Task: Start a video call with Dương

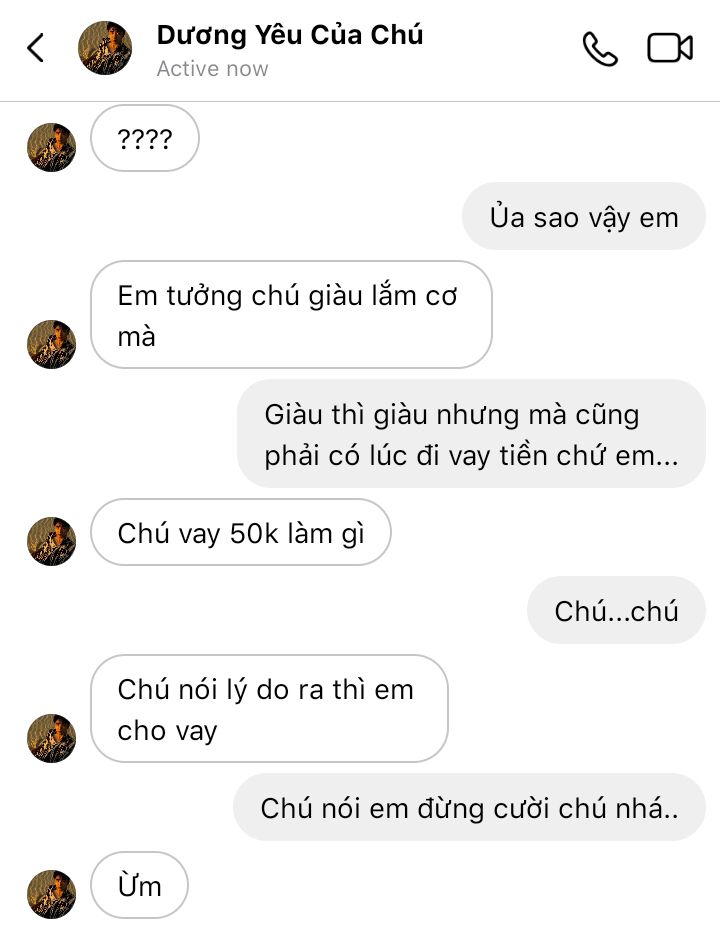Action: coord(670,48)
